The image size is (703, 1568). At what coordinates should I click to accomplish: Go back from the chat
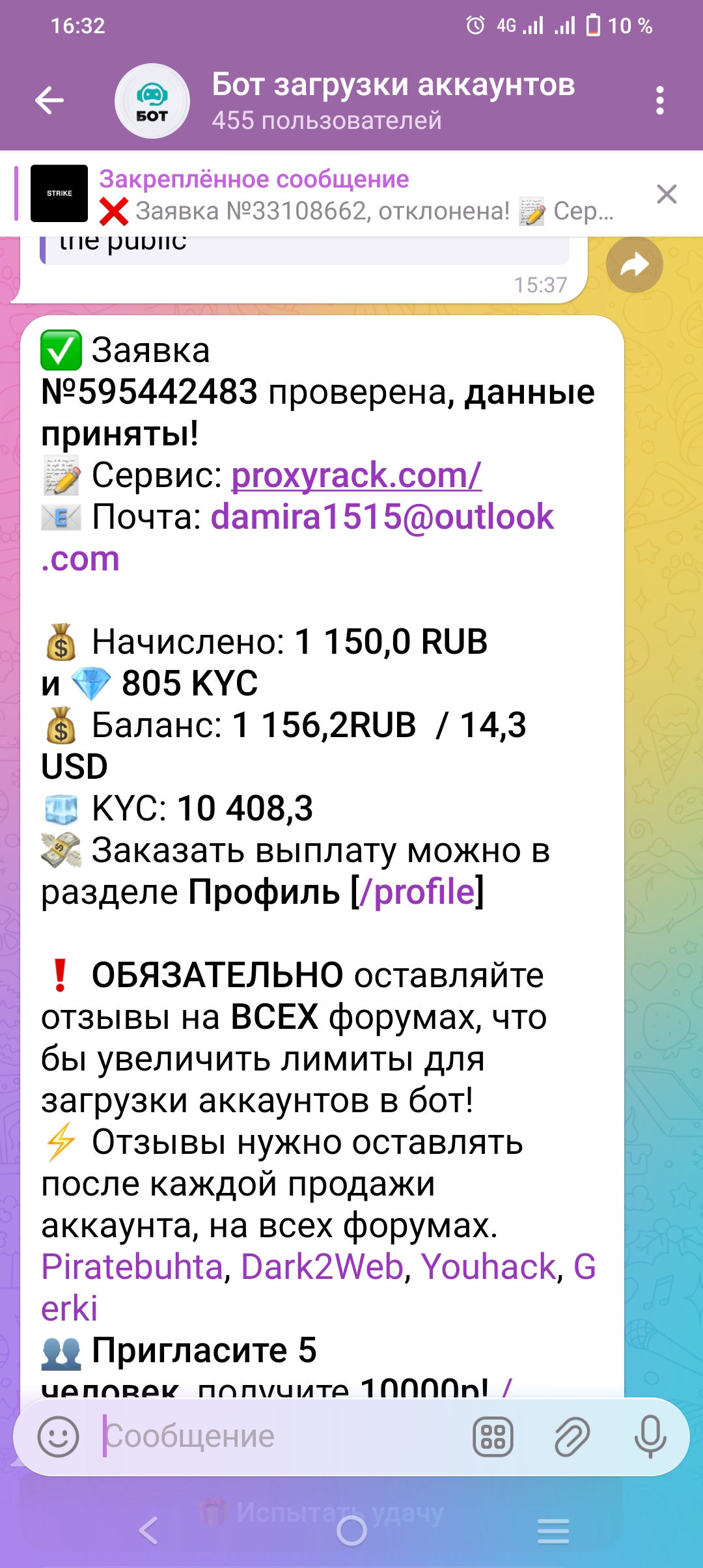(x=49, y=100)
